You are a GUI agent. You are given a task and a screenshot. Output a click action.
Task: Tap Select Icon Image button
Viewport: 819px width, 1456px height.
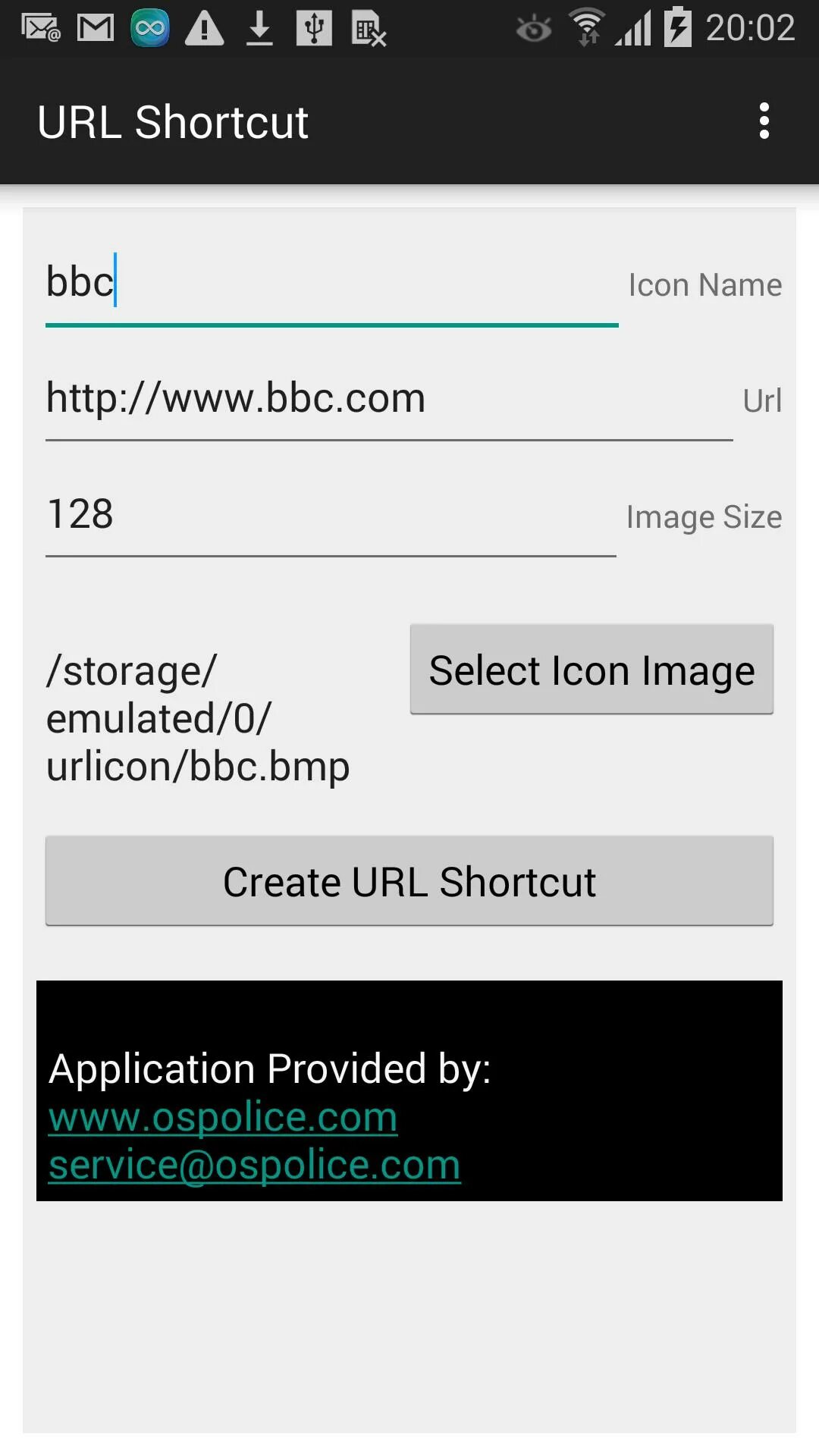pyautogui.click(x=591, y=670)
